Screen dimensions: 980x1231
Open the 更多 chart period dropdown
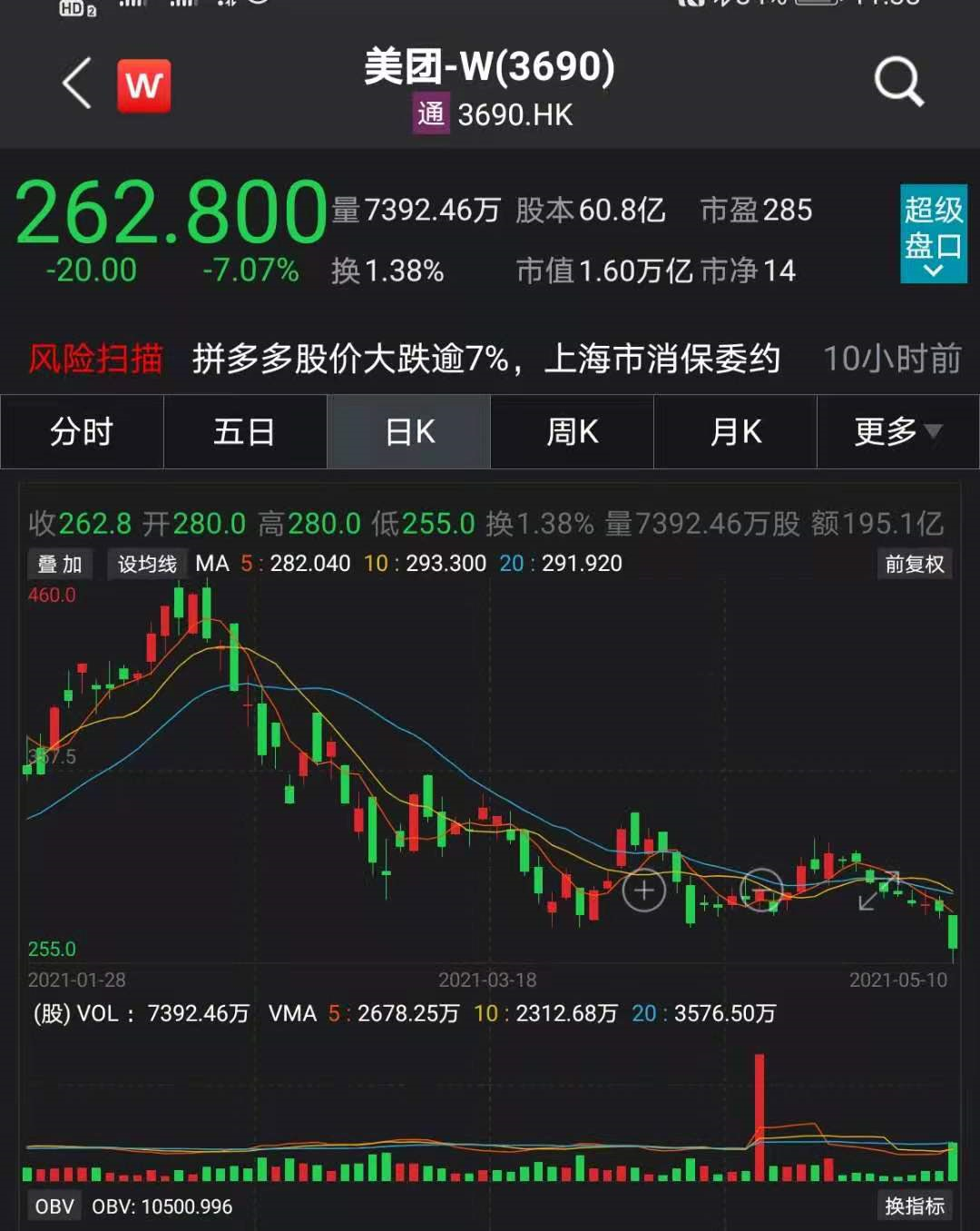tap(897, 432)
